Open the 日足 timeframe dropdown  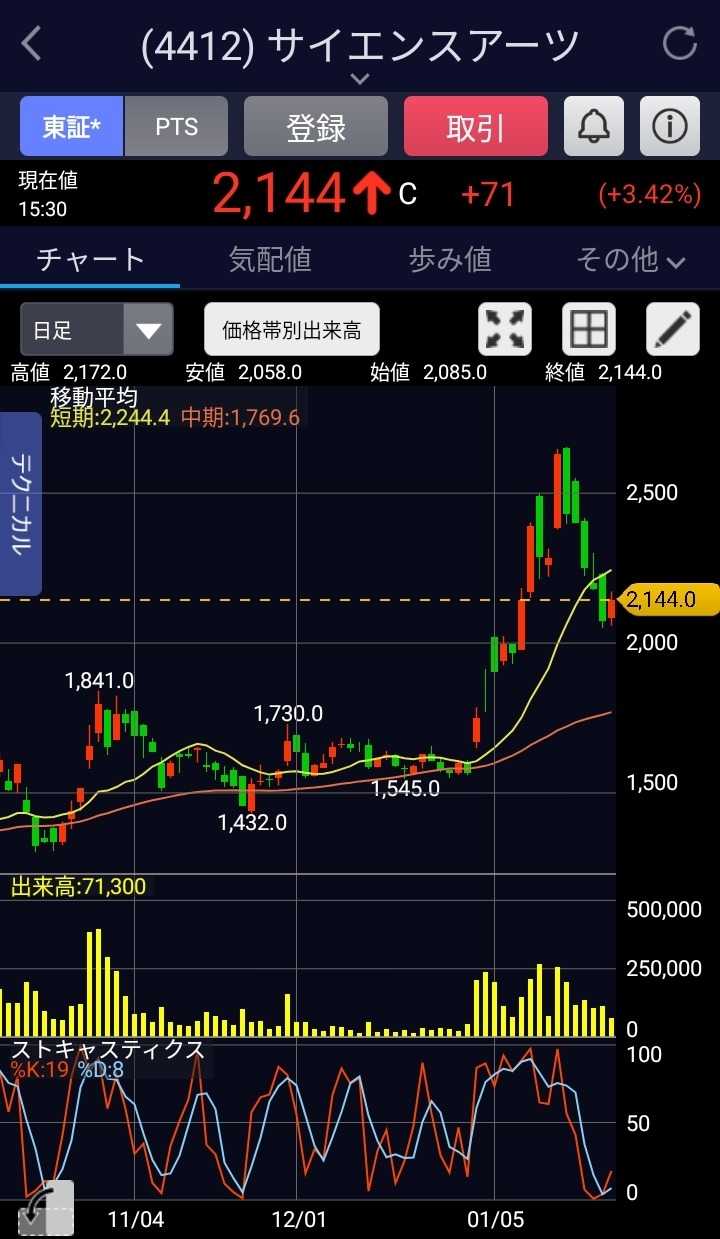click(96, 330)
